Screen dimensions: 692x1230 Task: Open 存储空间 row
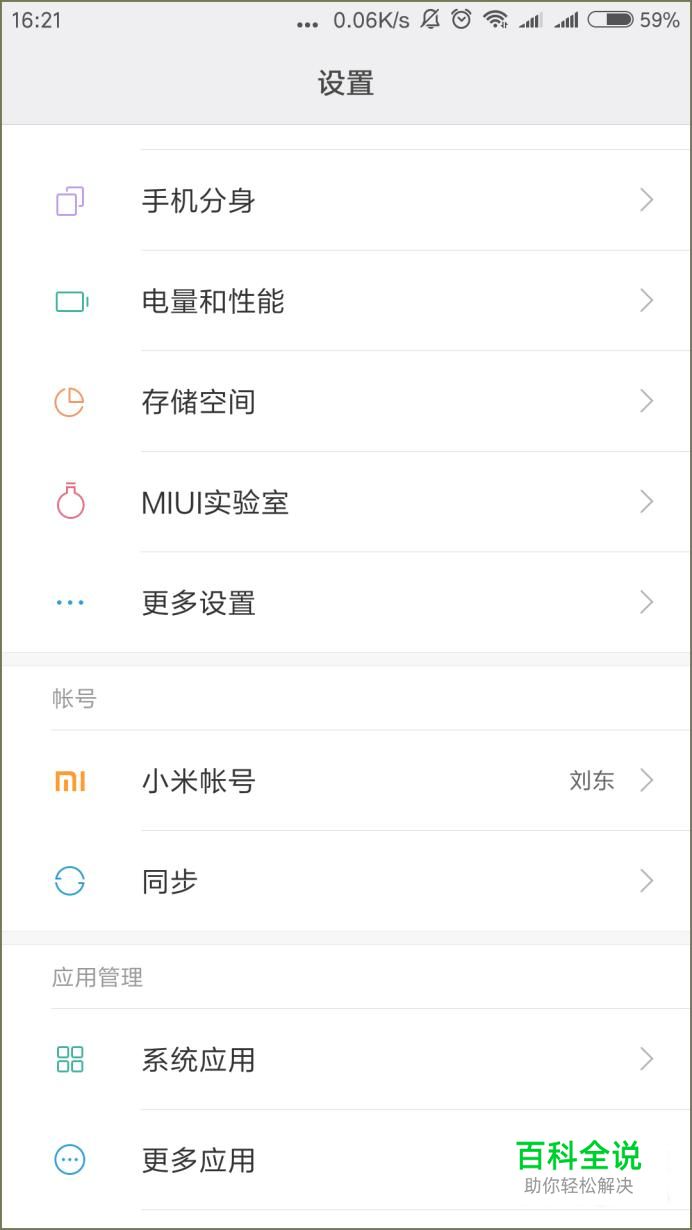[x=346, y=402]
